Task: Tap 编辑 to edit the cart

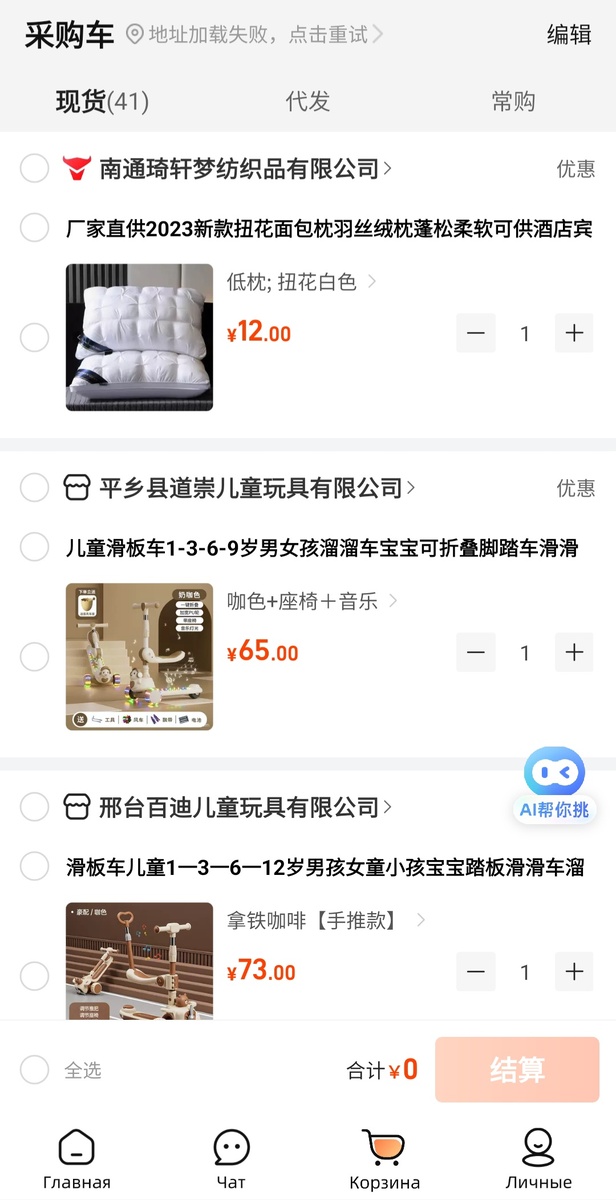Action: [569, 34]
